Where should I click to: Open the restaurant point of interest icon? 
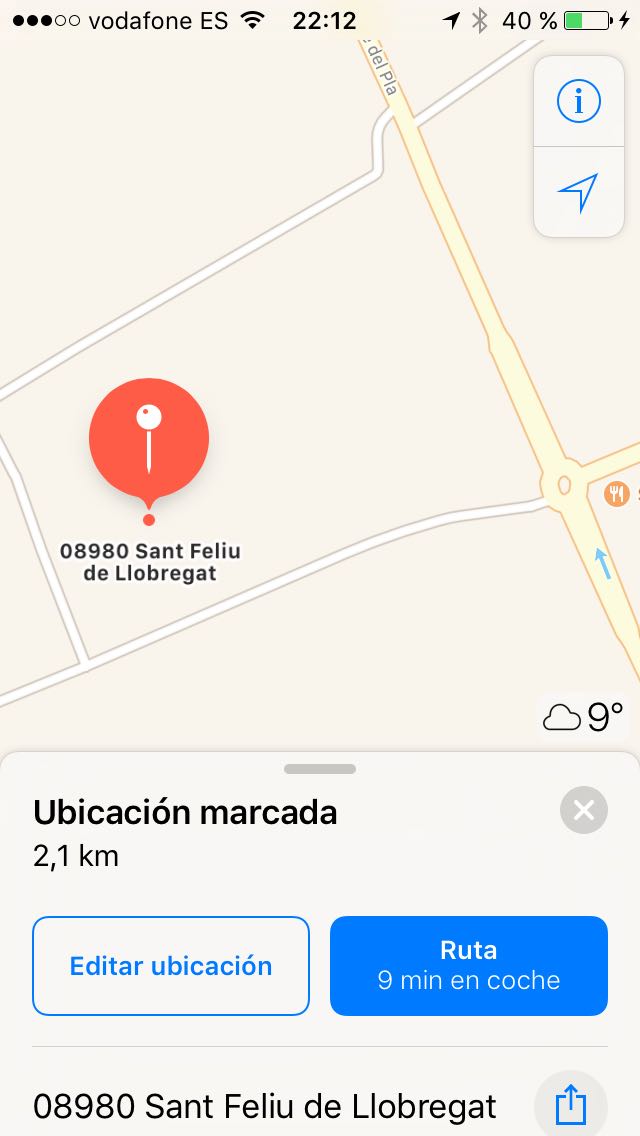click(617, 493)
